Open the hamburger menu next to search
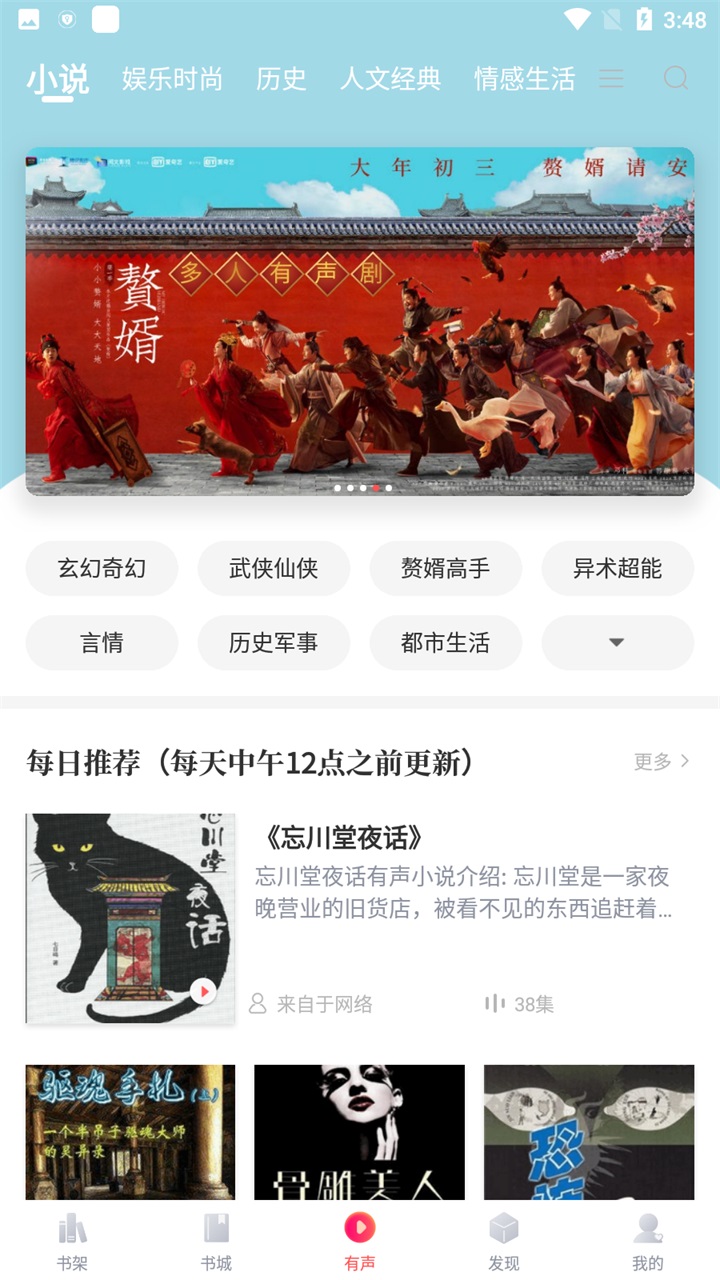The image size is (720, 1280). [x=611, y=79]
